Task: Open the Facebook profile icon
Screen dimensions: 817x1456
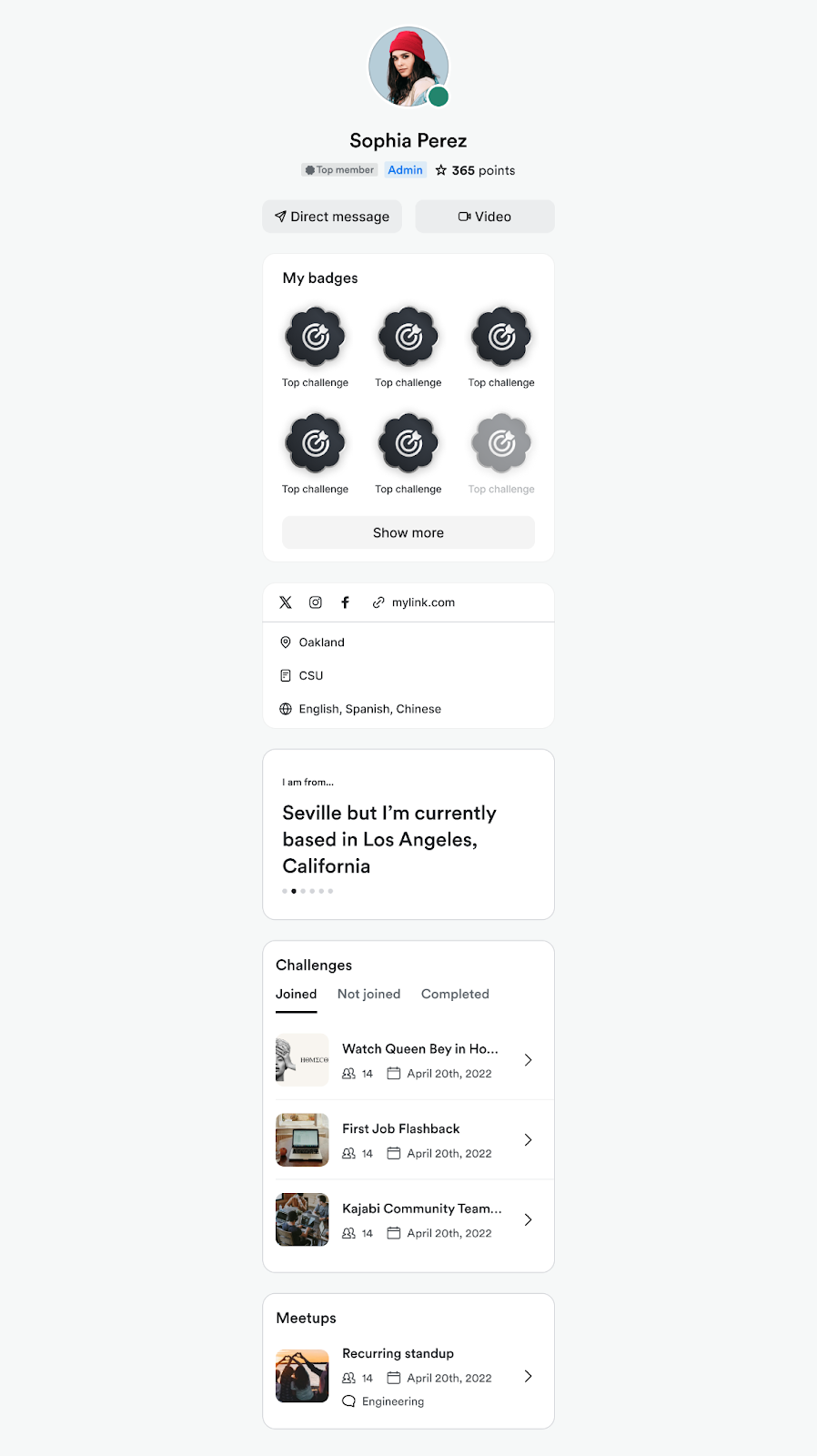Action: click(x=346, y=602)
